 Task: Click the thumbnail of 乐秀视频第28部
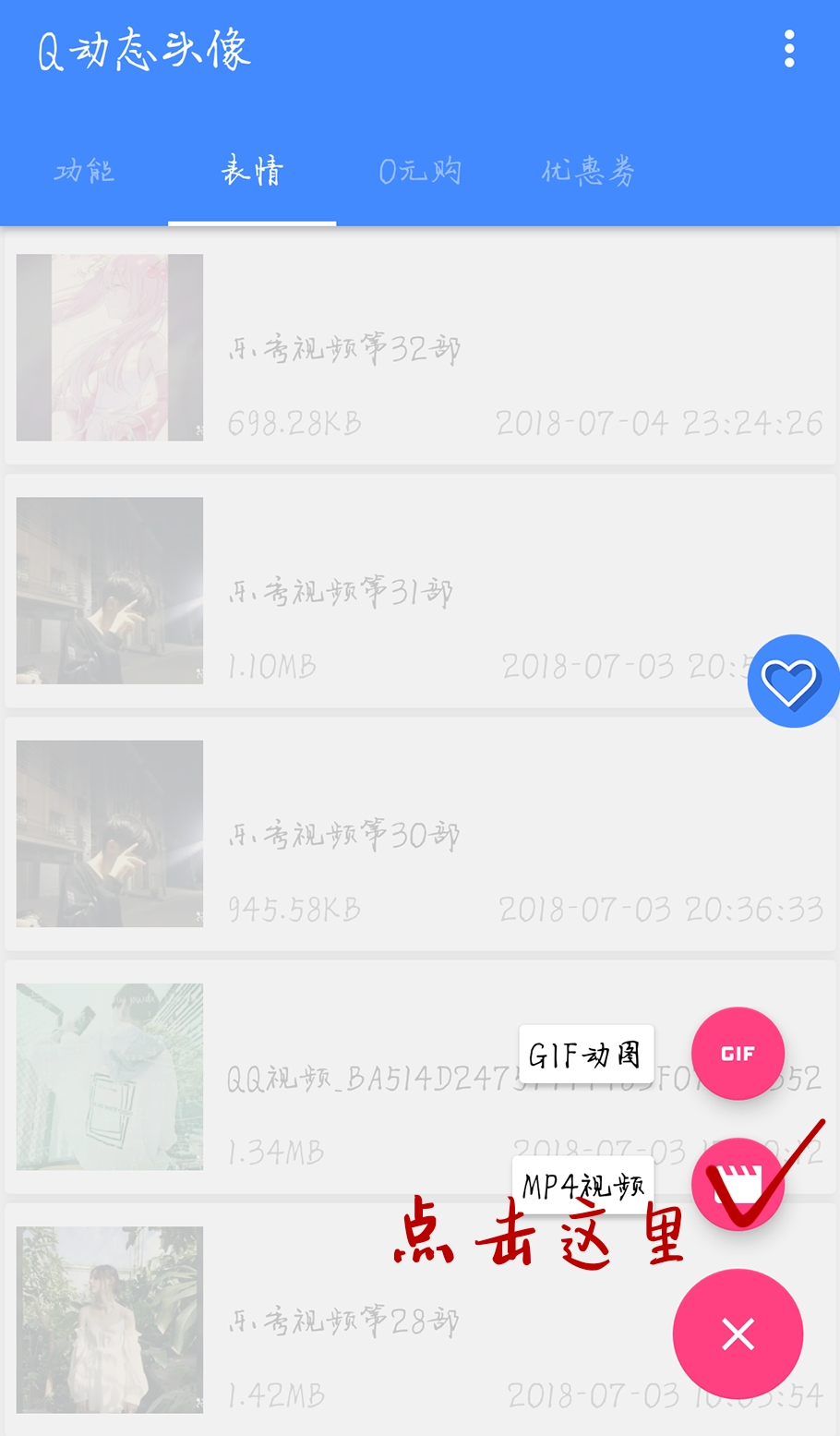coord(109,1321)
